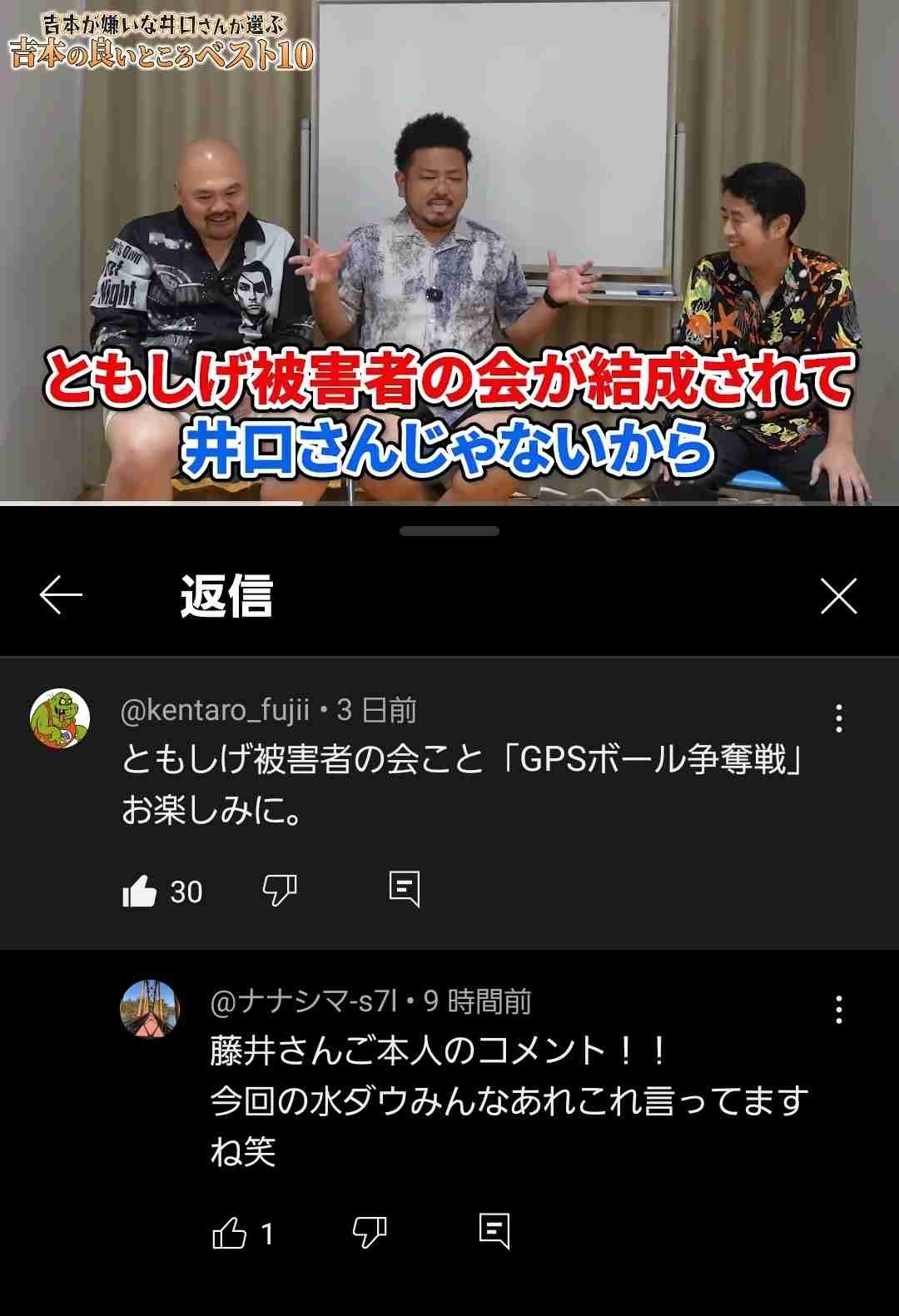
Task: Open options menu for @kentaro_fujii's comment
Action: (x=838, y=718)
